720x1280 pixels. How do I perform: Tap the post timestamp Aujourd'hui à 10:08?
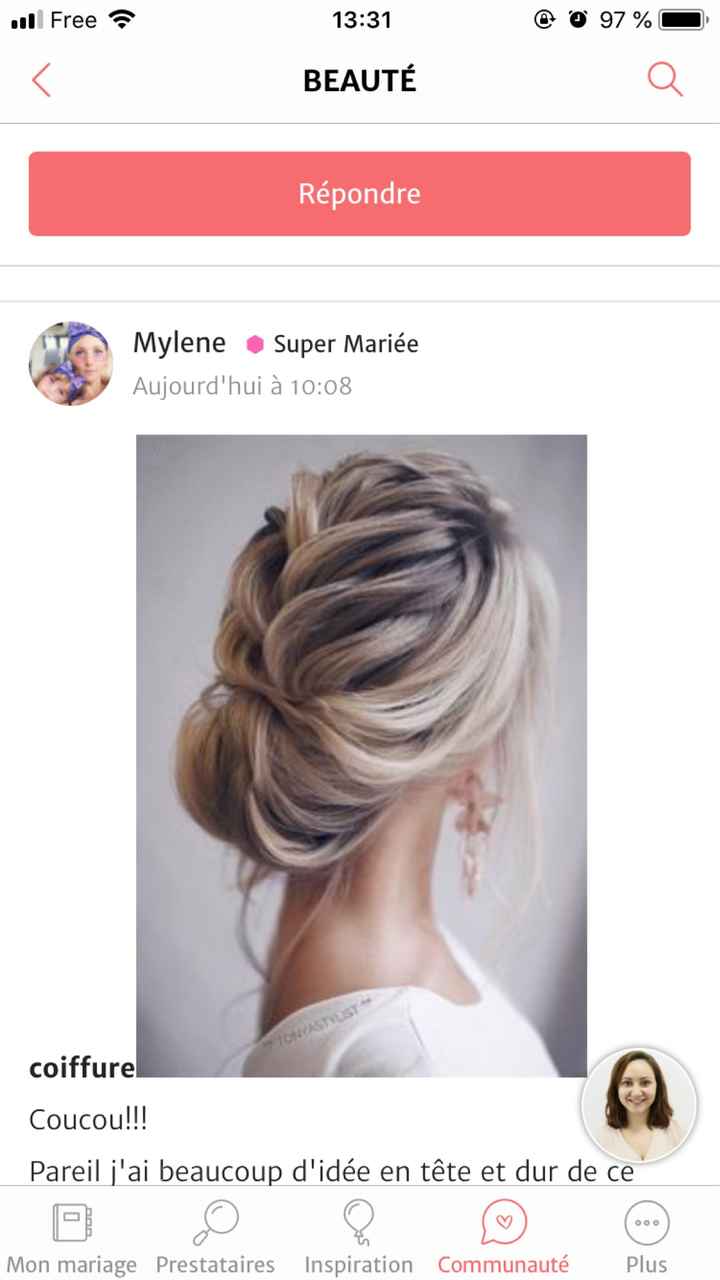[241, 386]
